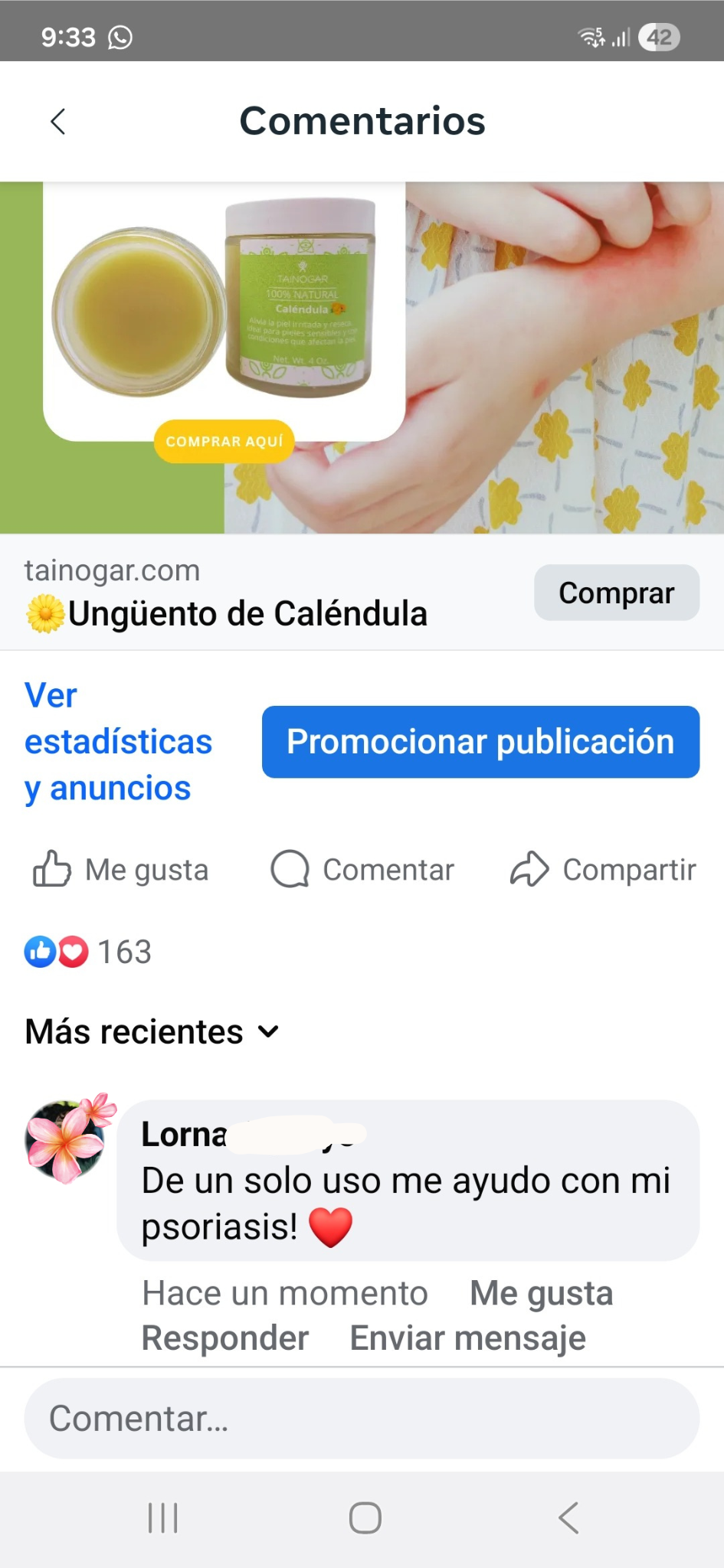Tap the Android back navigation key
The image size is (724, 1568).
click(x=568, y=1518)
